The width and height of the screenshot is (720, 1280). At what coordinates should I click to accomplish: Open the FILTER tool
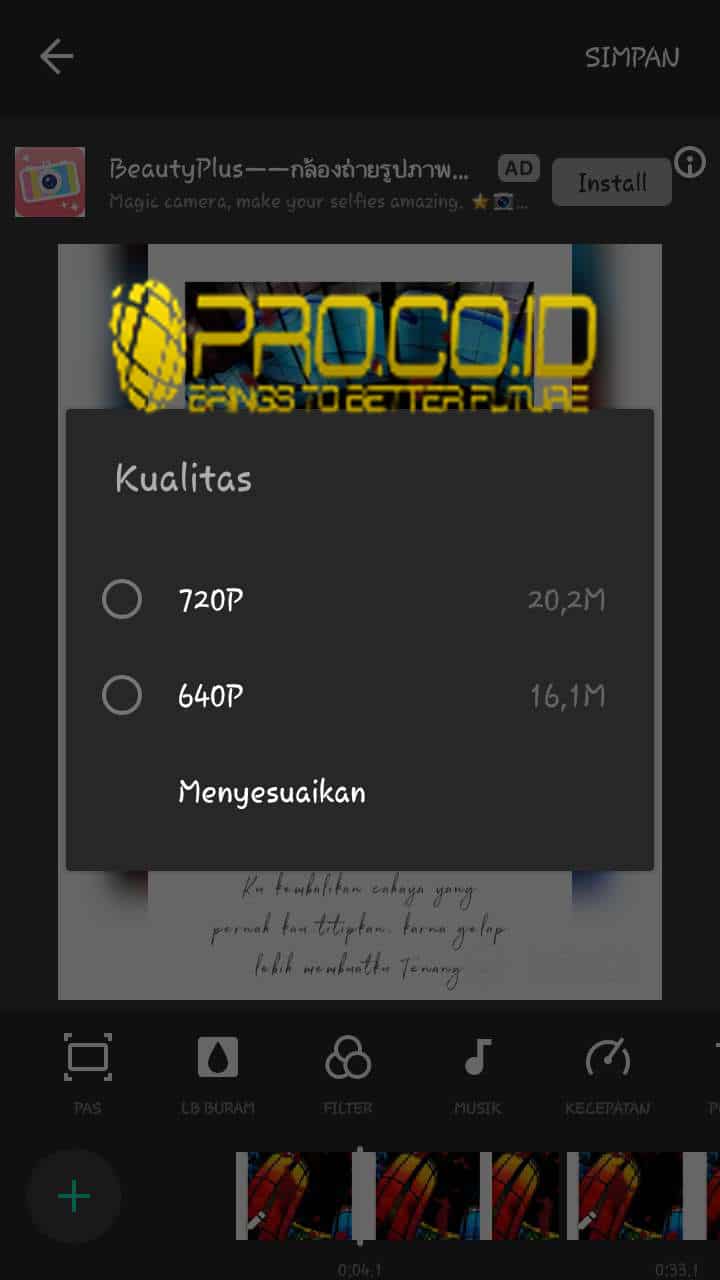(348, 1072)
